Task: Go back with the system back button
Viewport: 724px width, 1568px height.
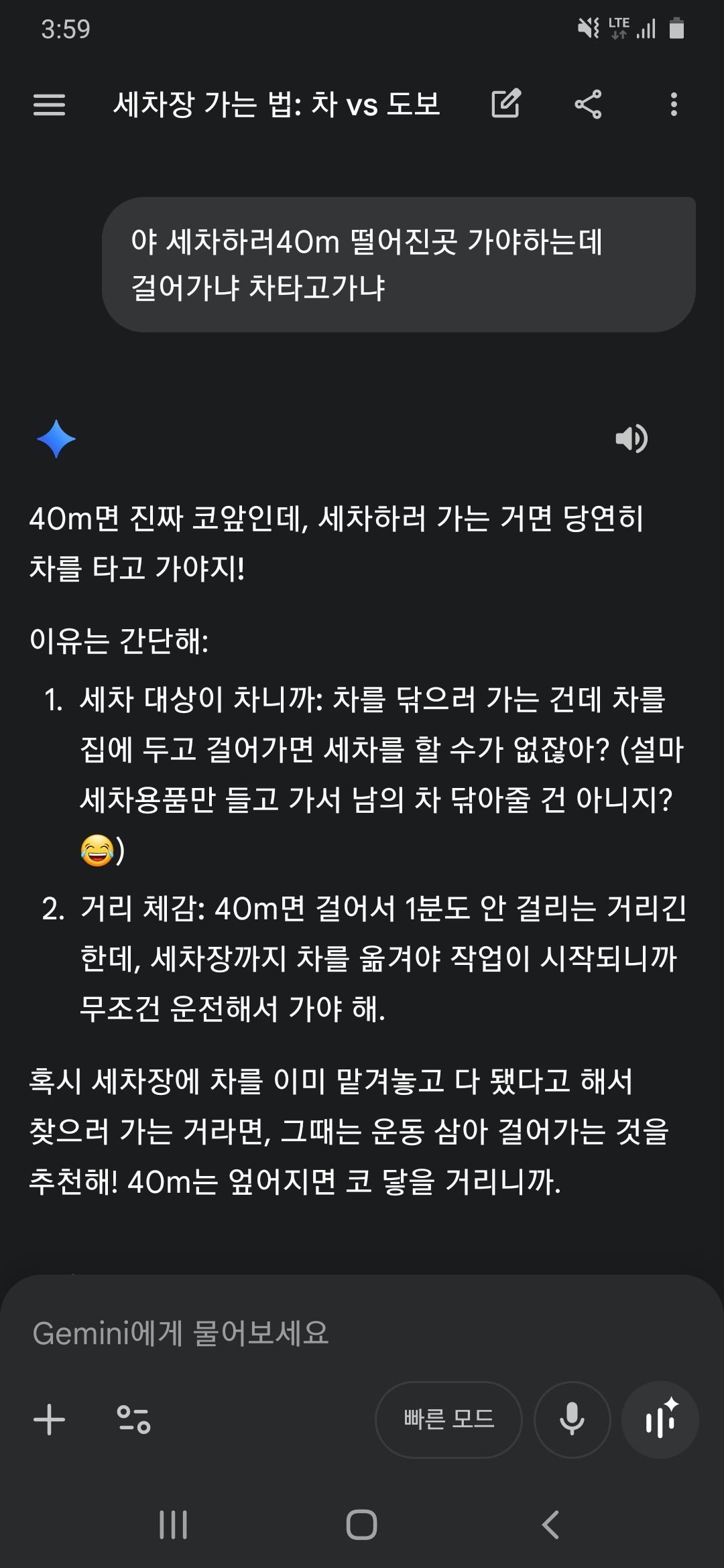Action: (x=550, y=1525)
